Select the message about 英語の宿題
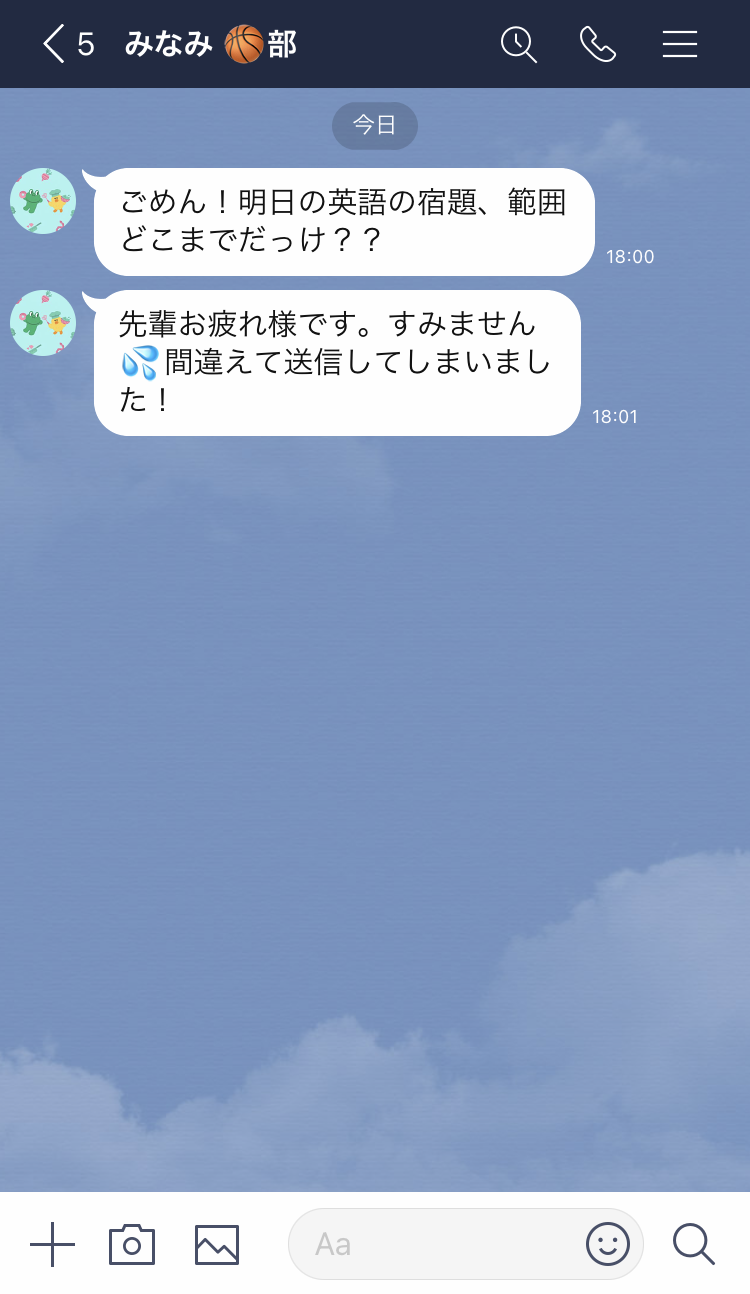This screenshot has height=1294, width=750. (343, 221)
